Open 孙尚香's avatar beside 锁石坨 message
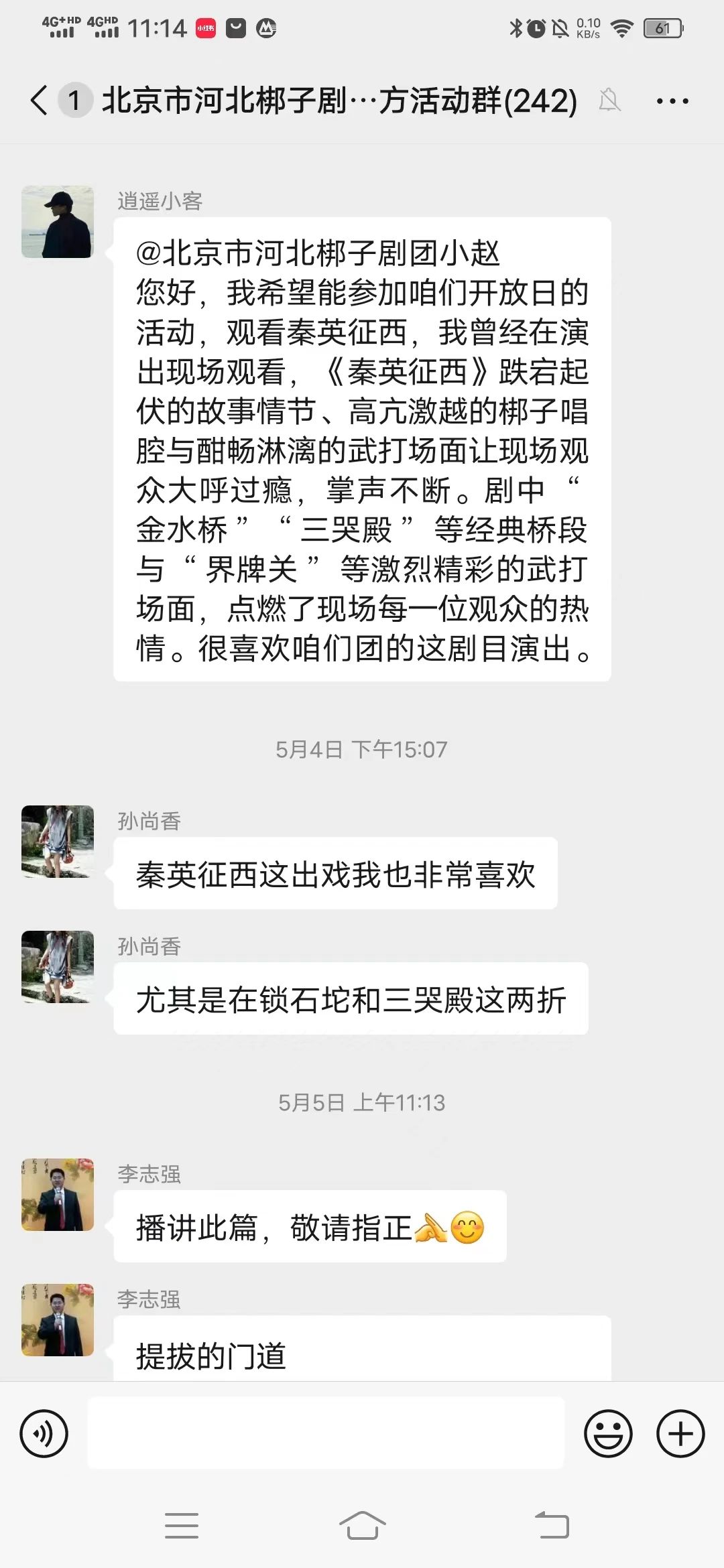 [58, 967]
